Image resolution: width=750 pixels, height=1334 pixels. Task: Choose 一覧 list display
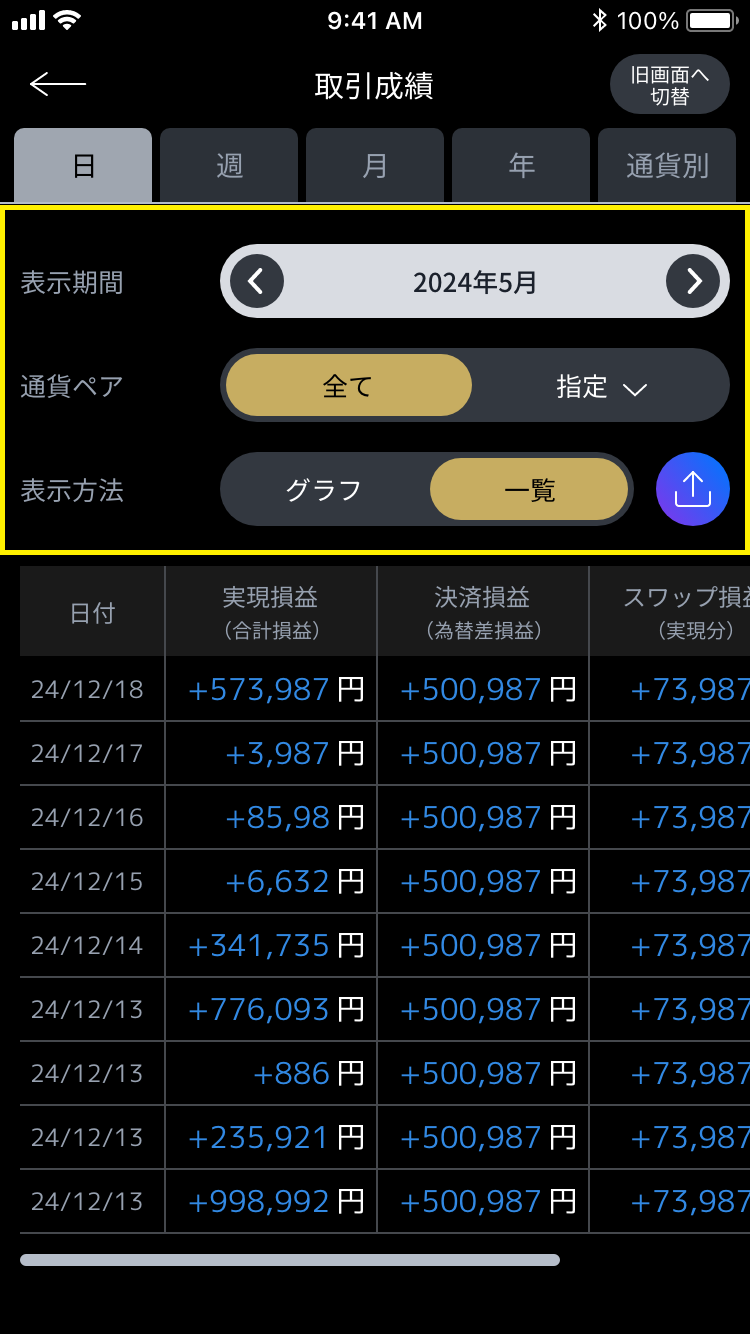[529, 489]
